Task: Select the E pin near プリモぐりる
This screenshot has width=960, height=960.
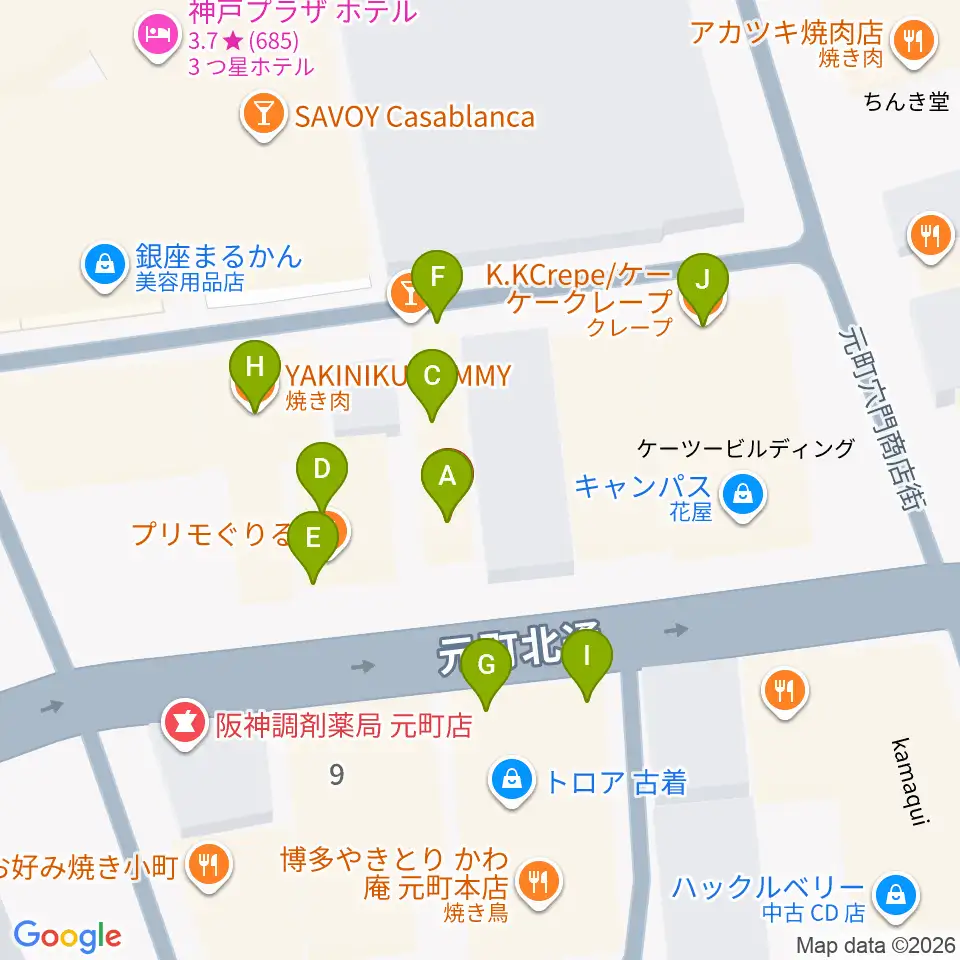Action: point(313,543)
